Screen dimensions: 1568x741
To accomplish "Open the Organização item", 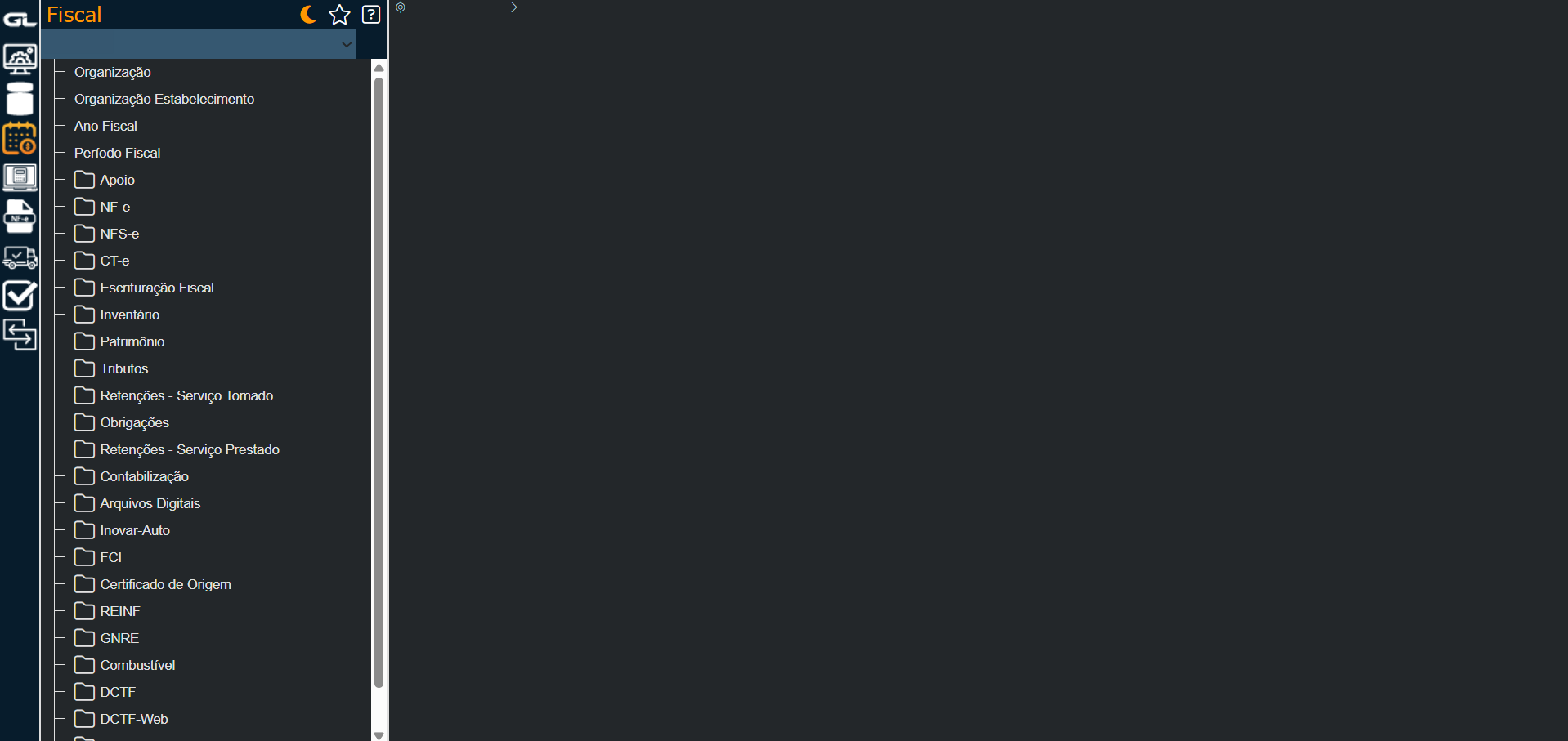I will 112,72.
